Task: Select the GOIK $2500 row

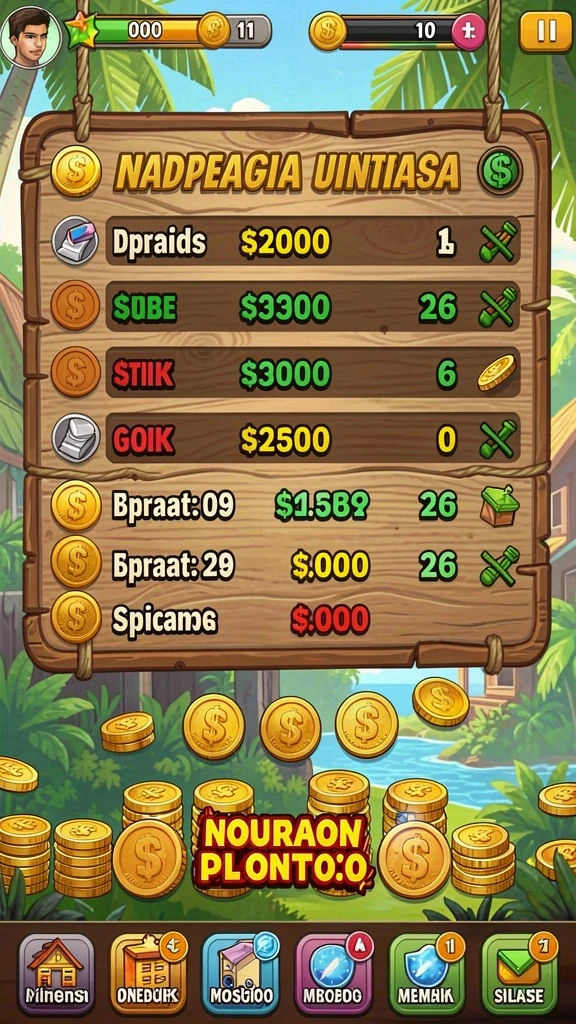Action: [313, 438]
